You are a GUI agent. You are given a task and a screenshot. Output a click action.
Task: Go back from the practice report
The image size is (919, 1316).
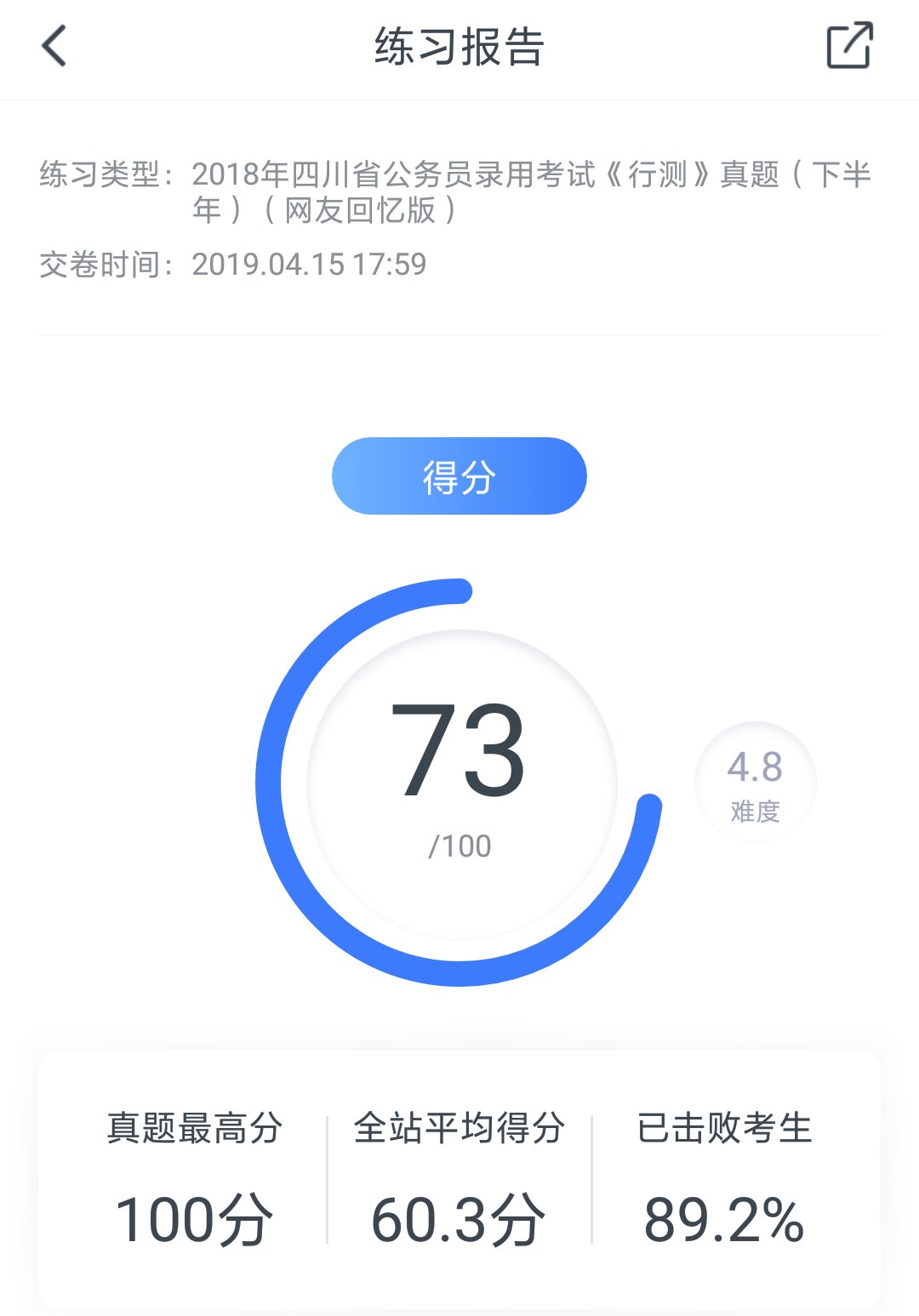54,46
